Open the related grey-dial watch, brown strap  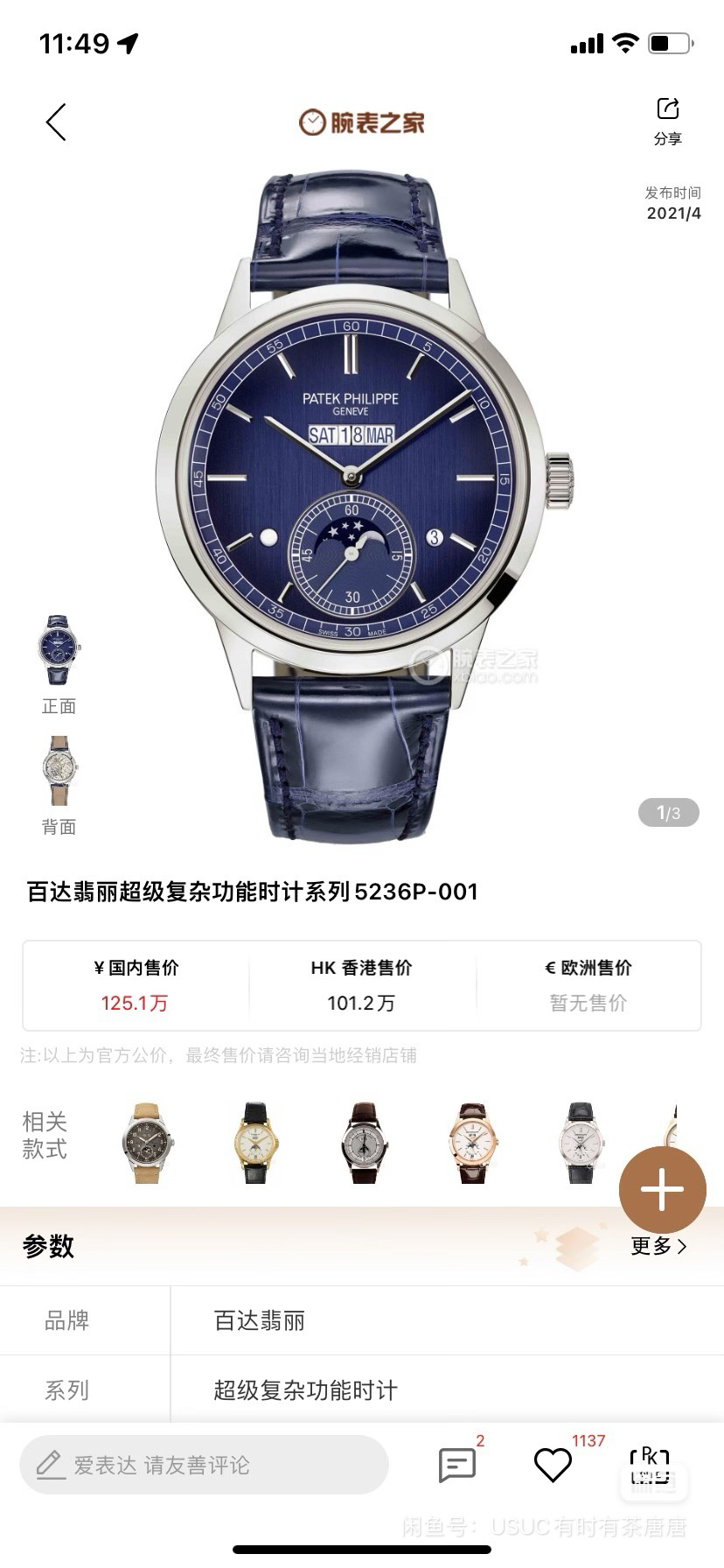pos(364,1143)
